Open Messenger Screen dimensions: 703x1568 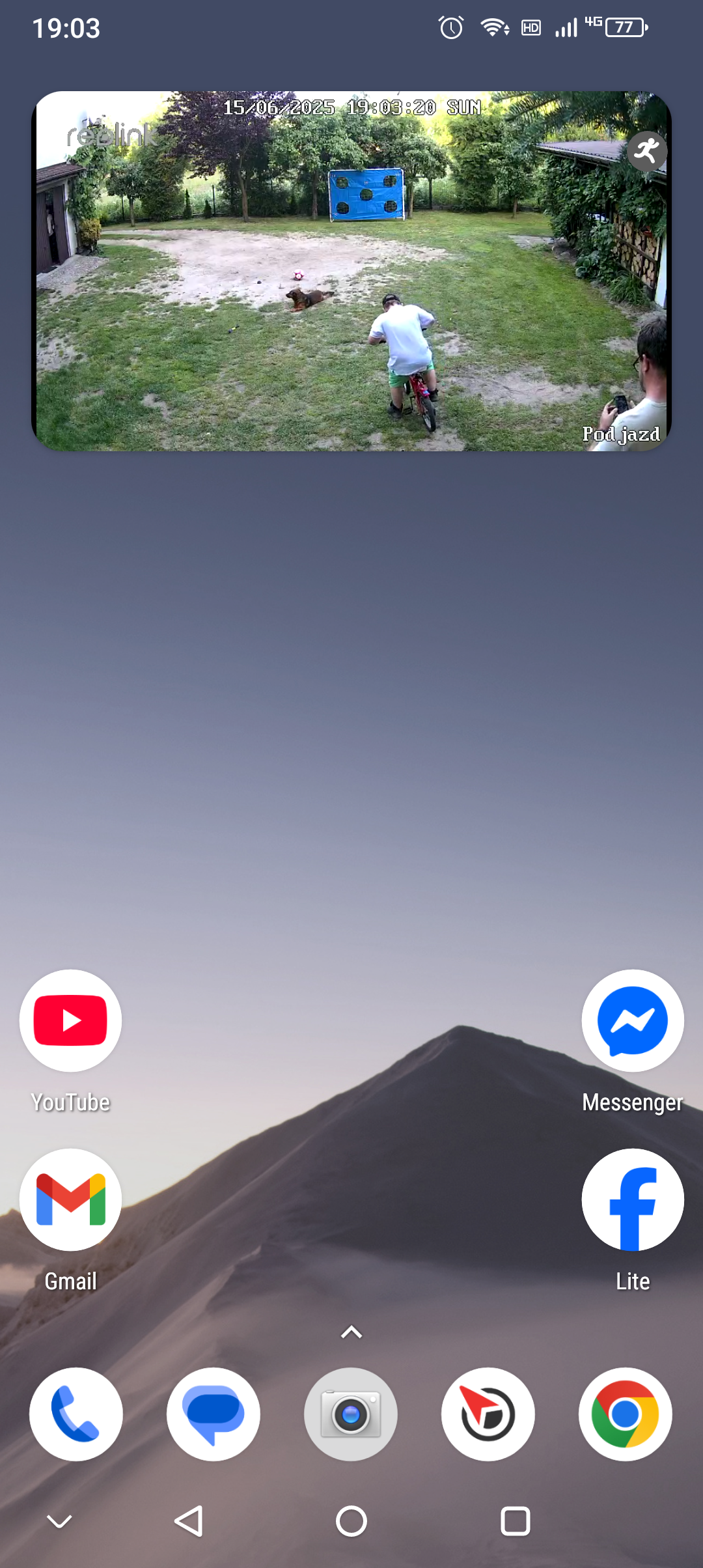[632, 1020]
